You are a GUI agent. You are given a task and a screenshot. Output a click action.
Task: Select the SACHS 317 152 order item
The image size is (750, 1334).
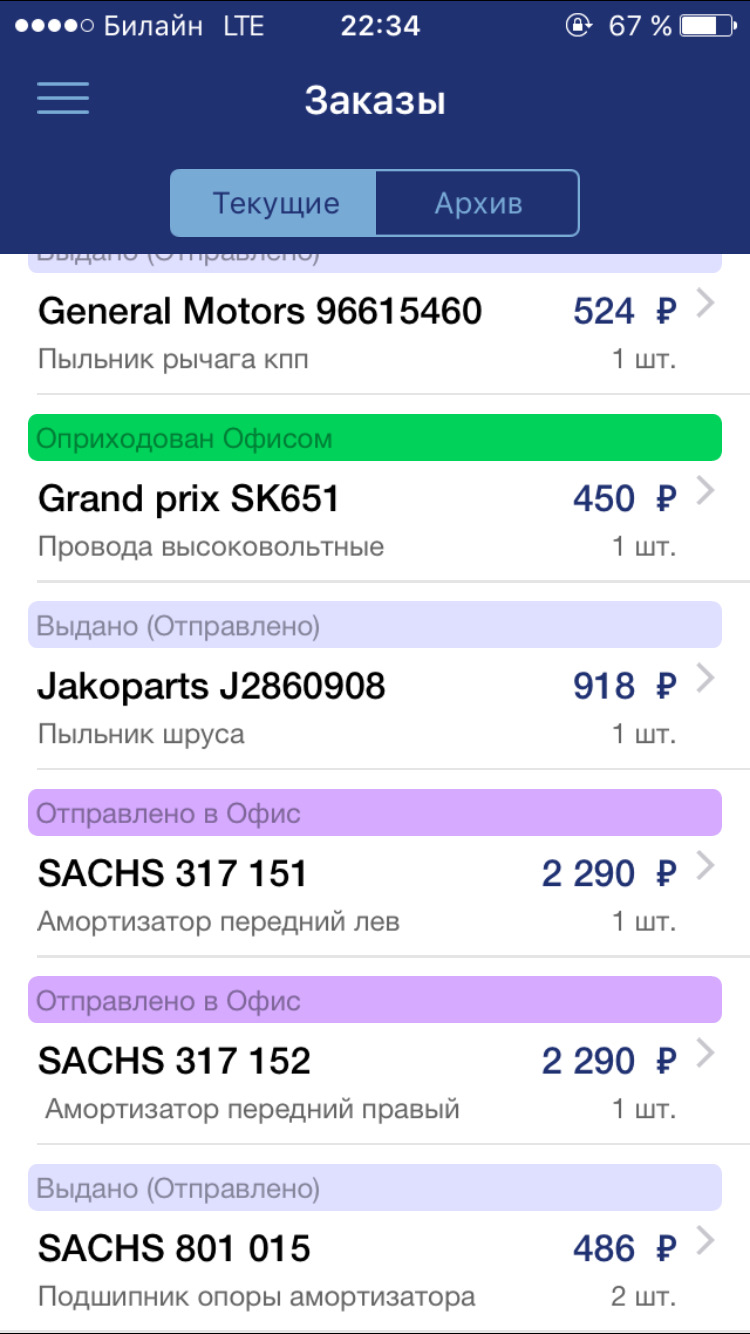[300, 1060]
